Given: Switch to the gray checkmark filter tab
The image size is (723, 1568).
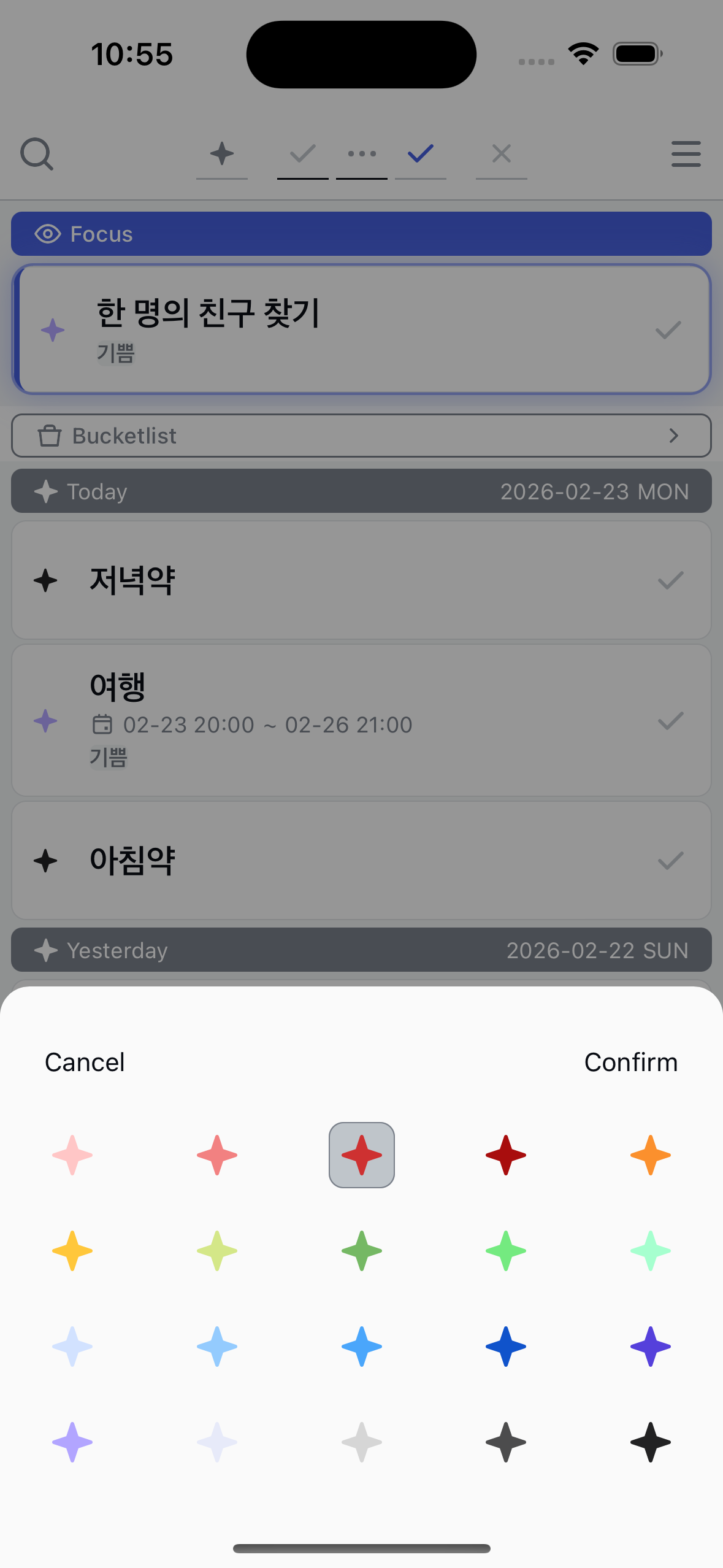Looking at the screenshot, I should click(302, 153).
